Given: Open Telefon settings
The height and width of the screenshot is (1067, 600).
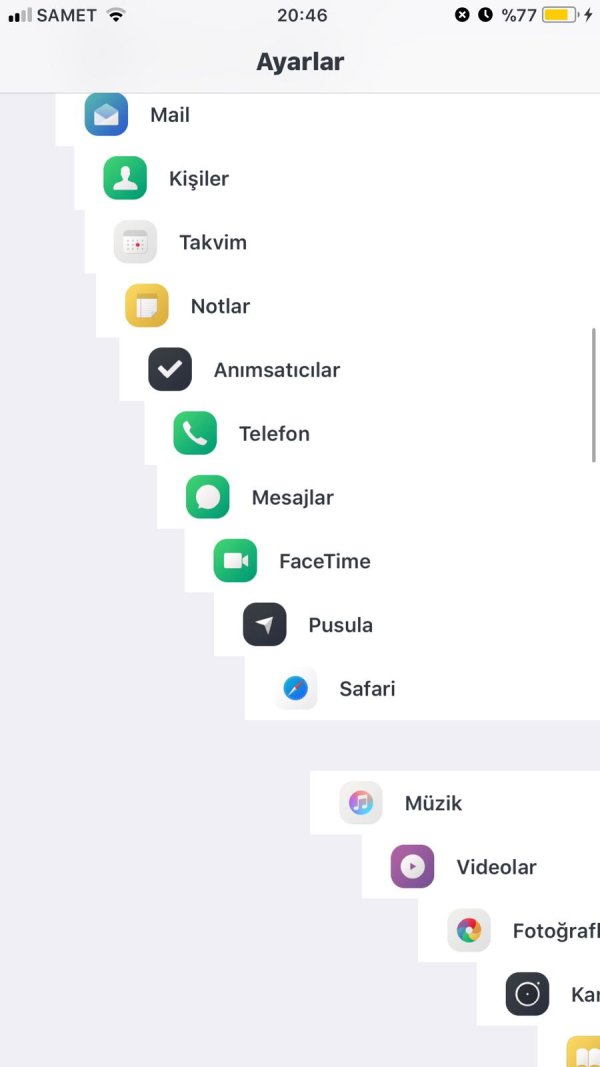Looking at the screenshot, I should [x=274, y=434].
